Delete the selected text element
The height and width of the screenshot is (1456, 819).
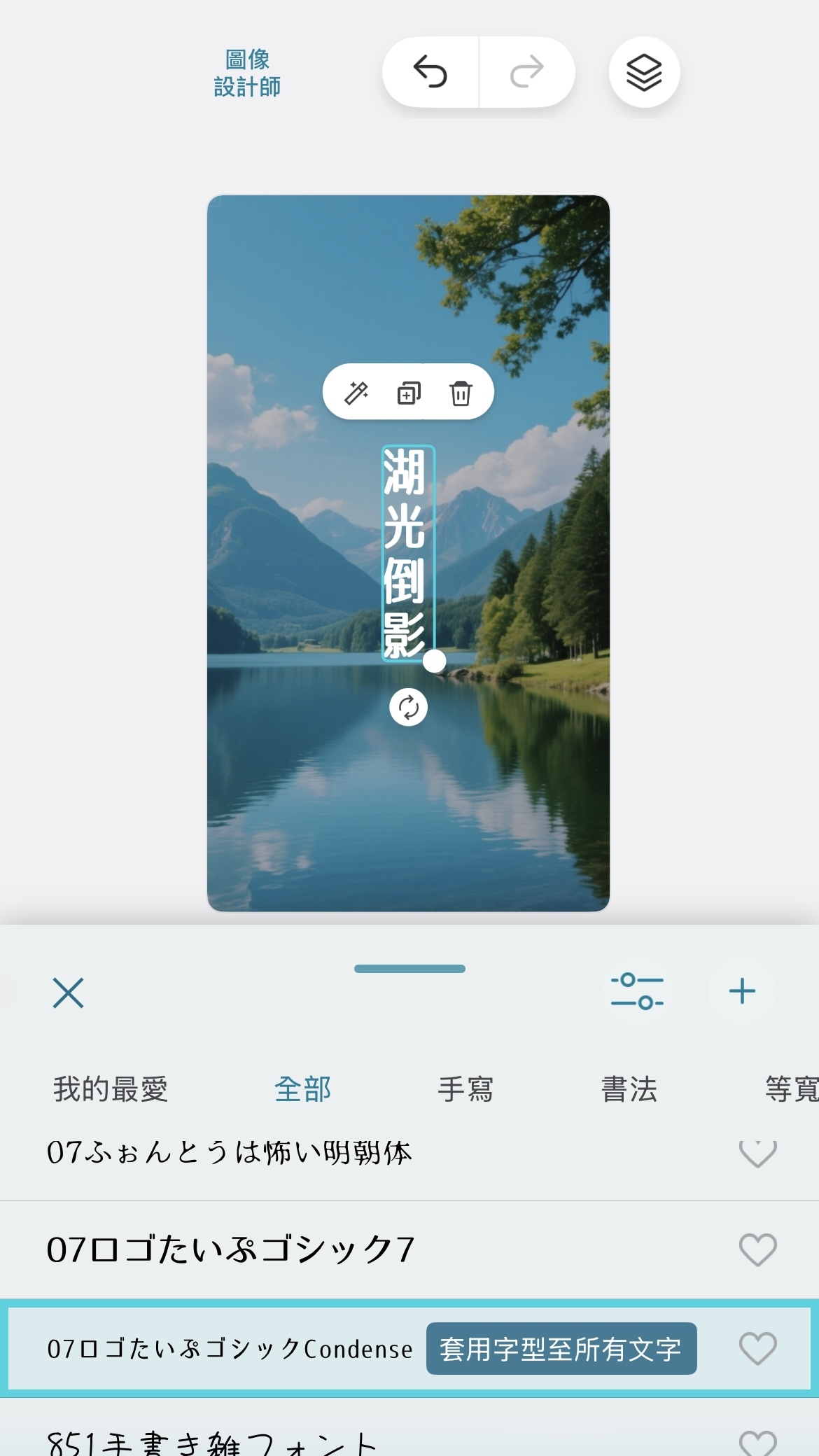tap(461, 393)
